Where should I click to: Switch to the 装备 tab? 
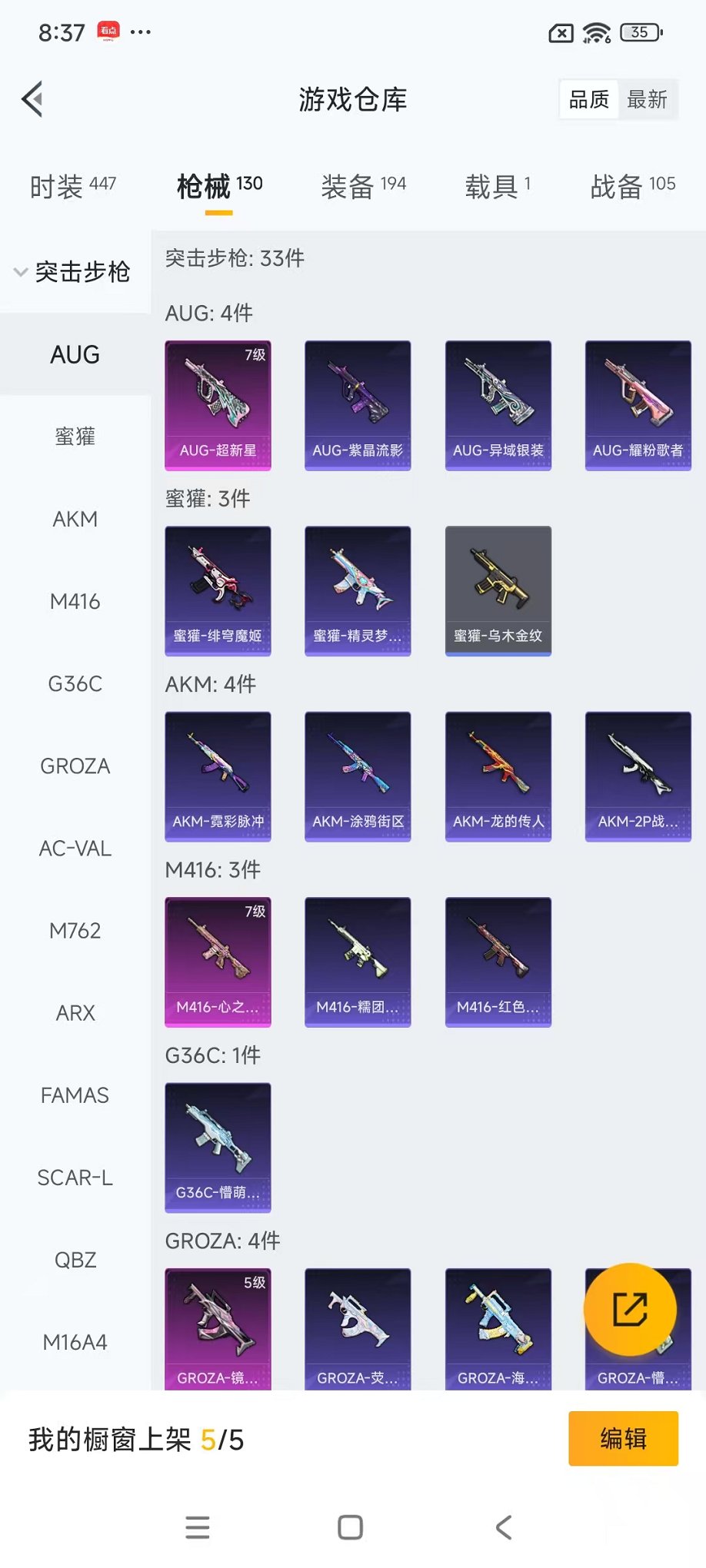coord(363,186)
